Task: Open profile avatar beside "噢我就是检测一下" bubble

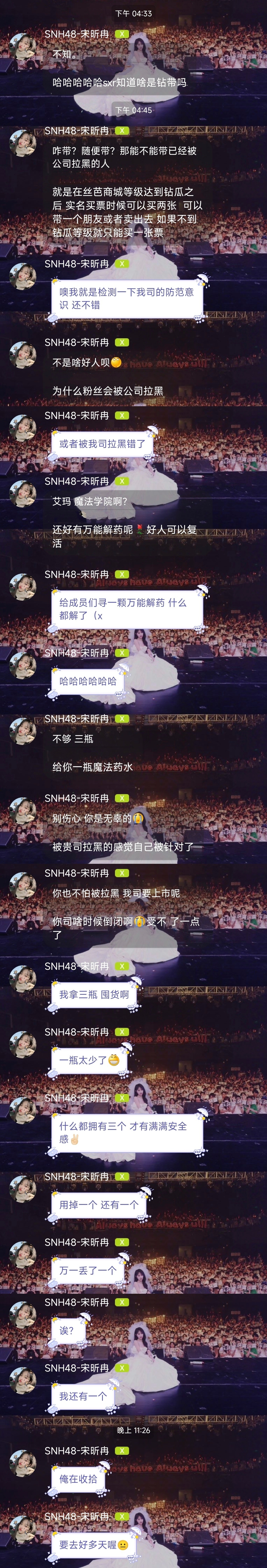Action: [23, 276]
